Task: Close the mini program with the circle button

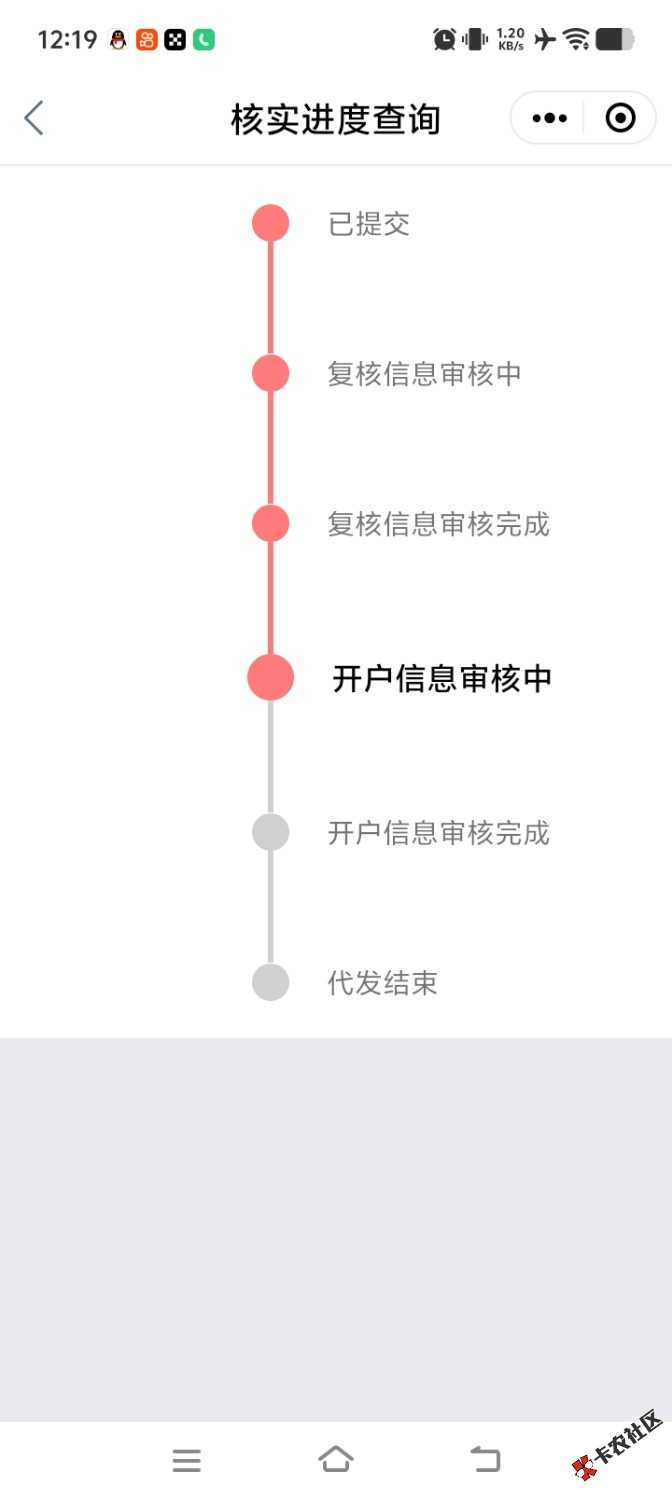Action: pos(620,119)
